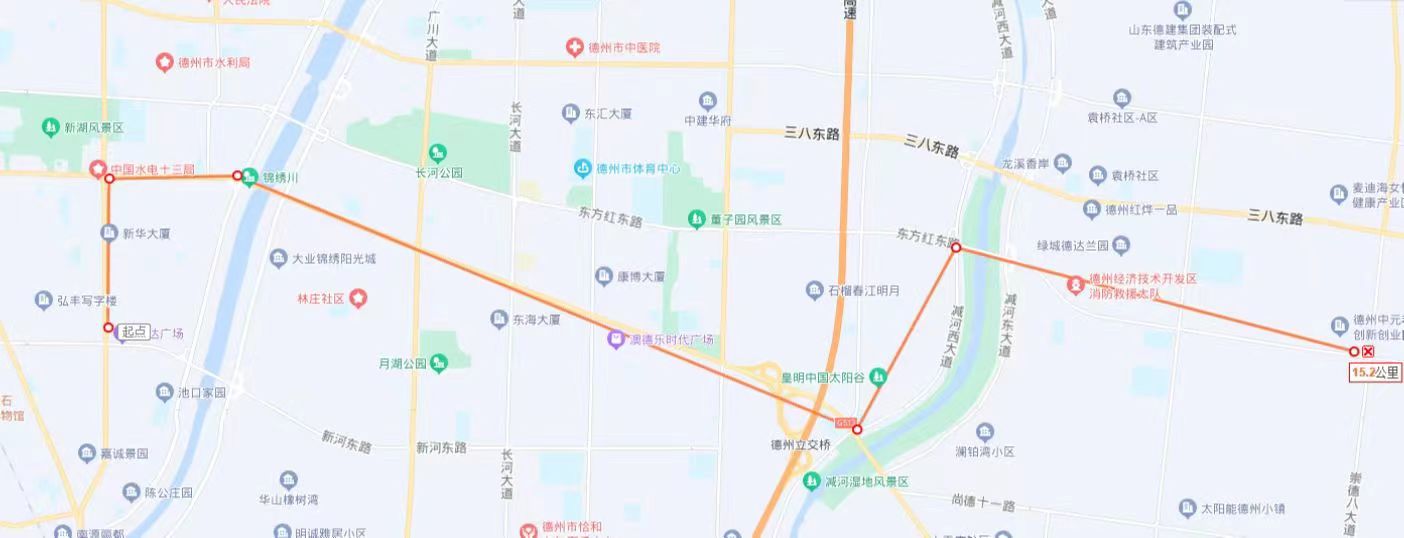The height and width of the screenshot is (538, 1404).
Task: Select the 皇明中国太阳谷 scenic marker
Action: click(878, 377)
